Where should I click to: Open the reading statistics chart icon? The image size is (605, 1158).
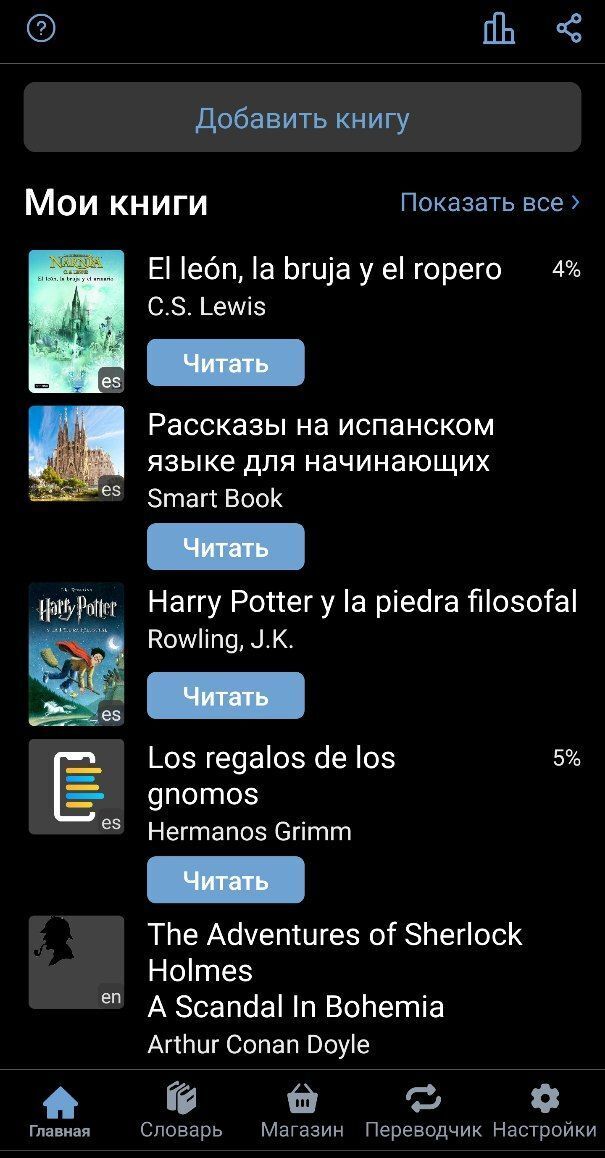coord(499,29)
